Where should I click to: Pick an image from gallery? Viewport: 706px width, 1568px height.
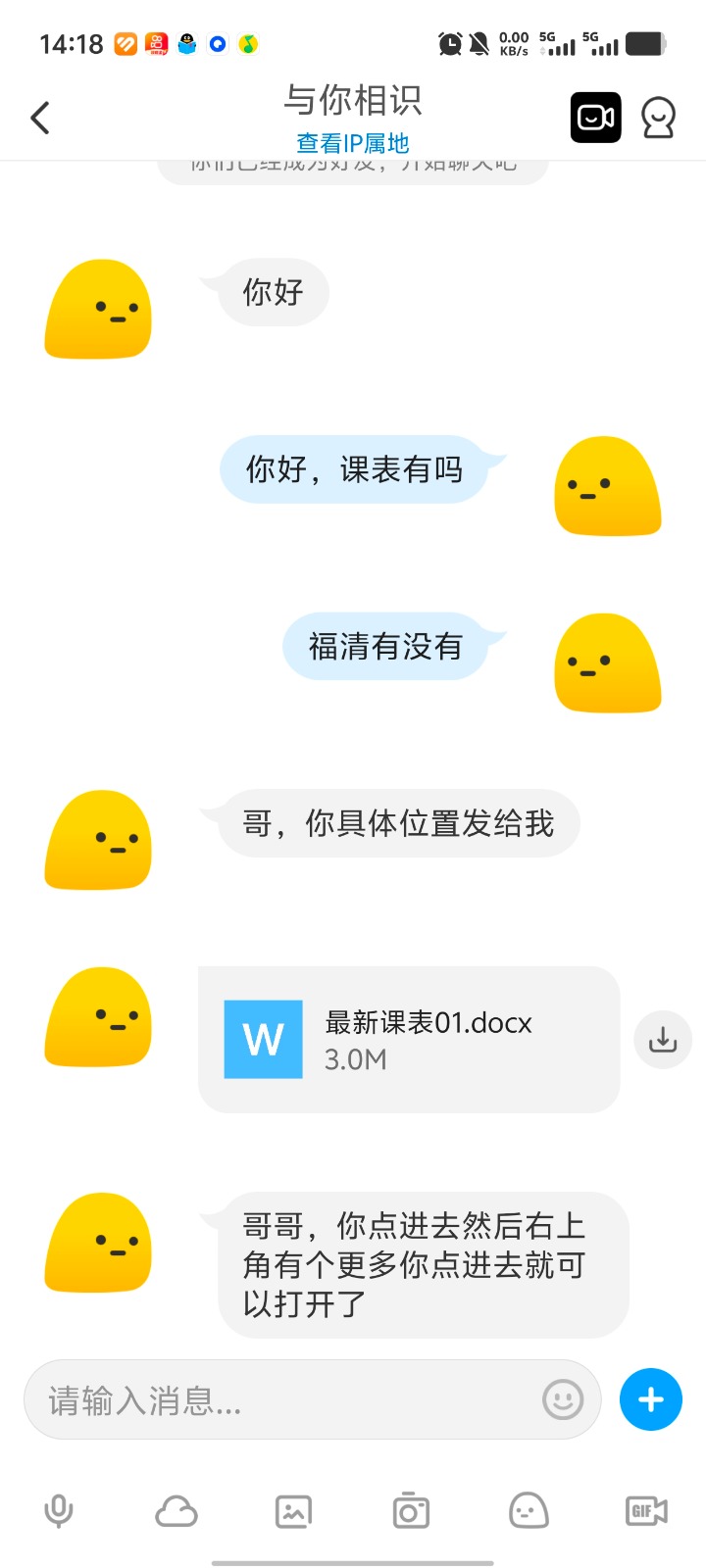coord(293,1511)
